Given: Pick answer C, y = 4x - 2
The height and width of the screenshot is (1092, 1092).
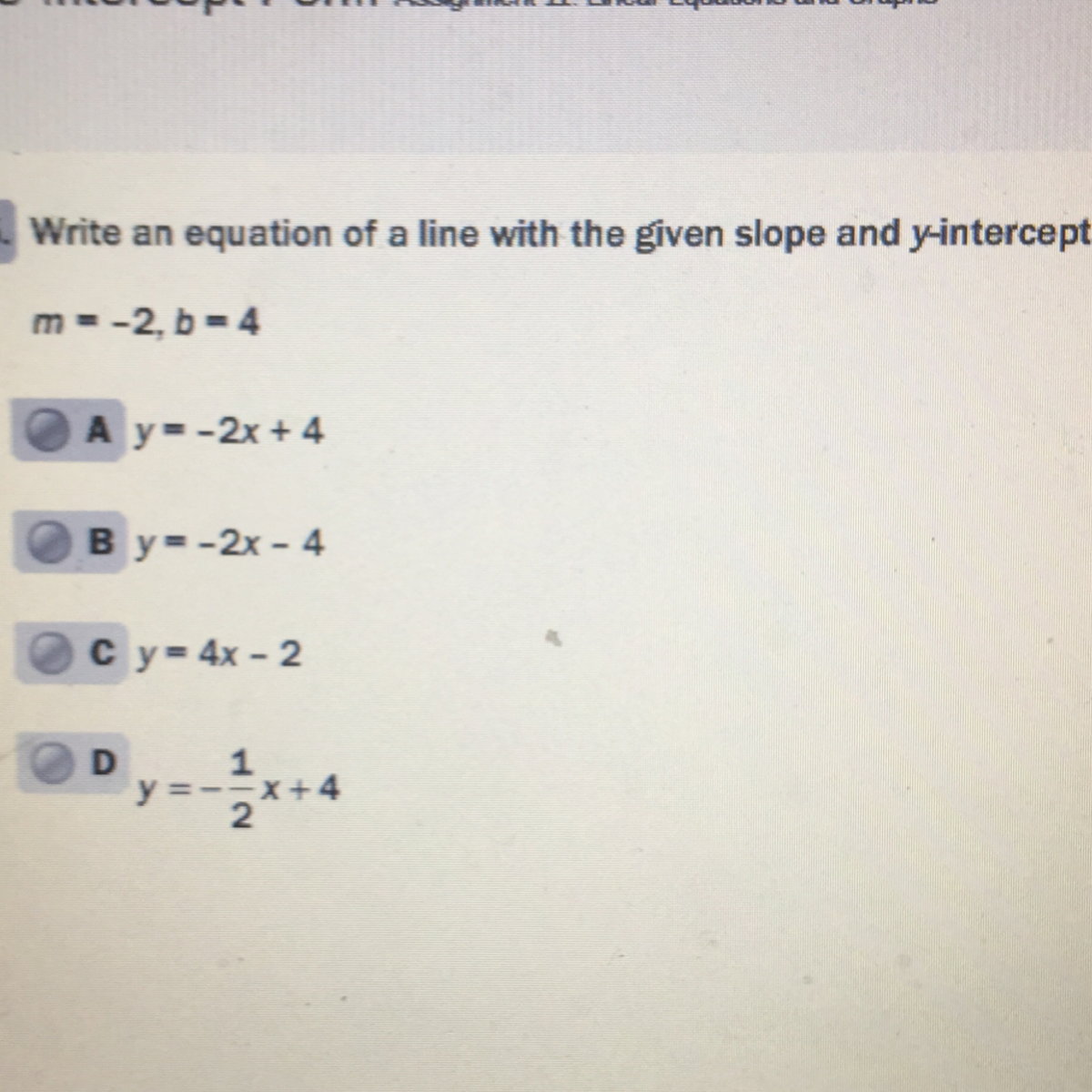Looking at the screenshot, I should pyautogui.click(x=50, y=653).
